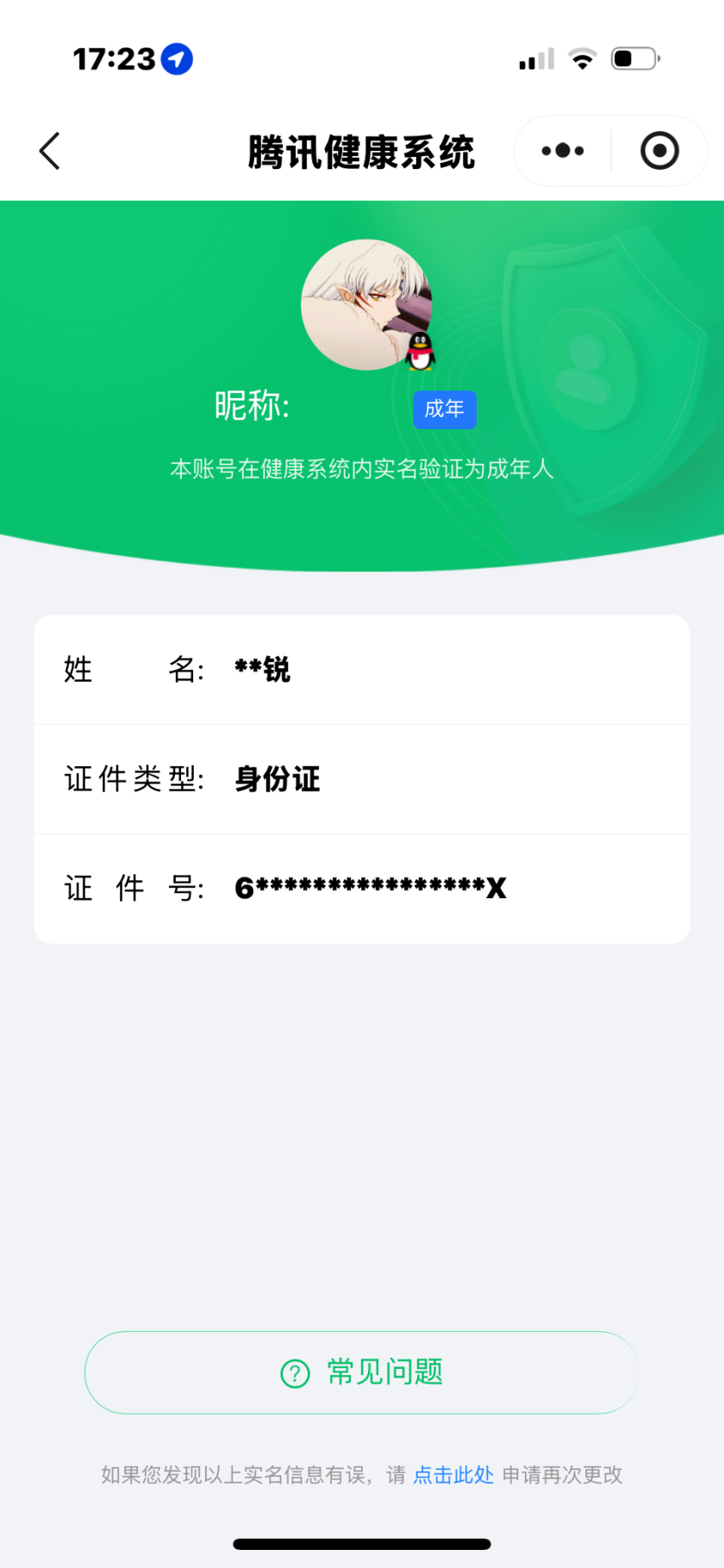The width and height of the screenshot is (724, 1568).
Task: Close the mini program with the circle button
Action: pos(659,151)
